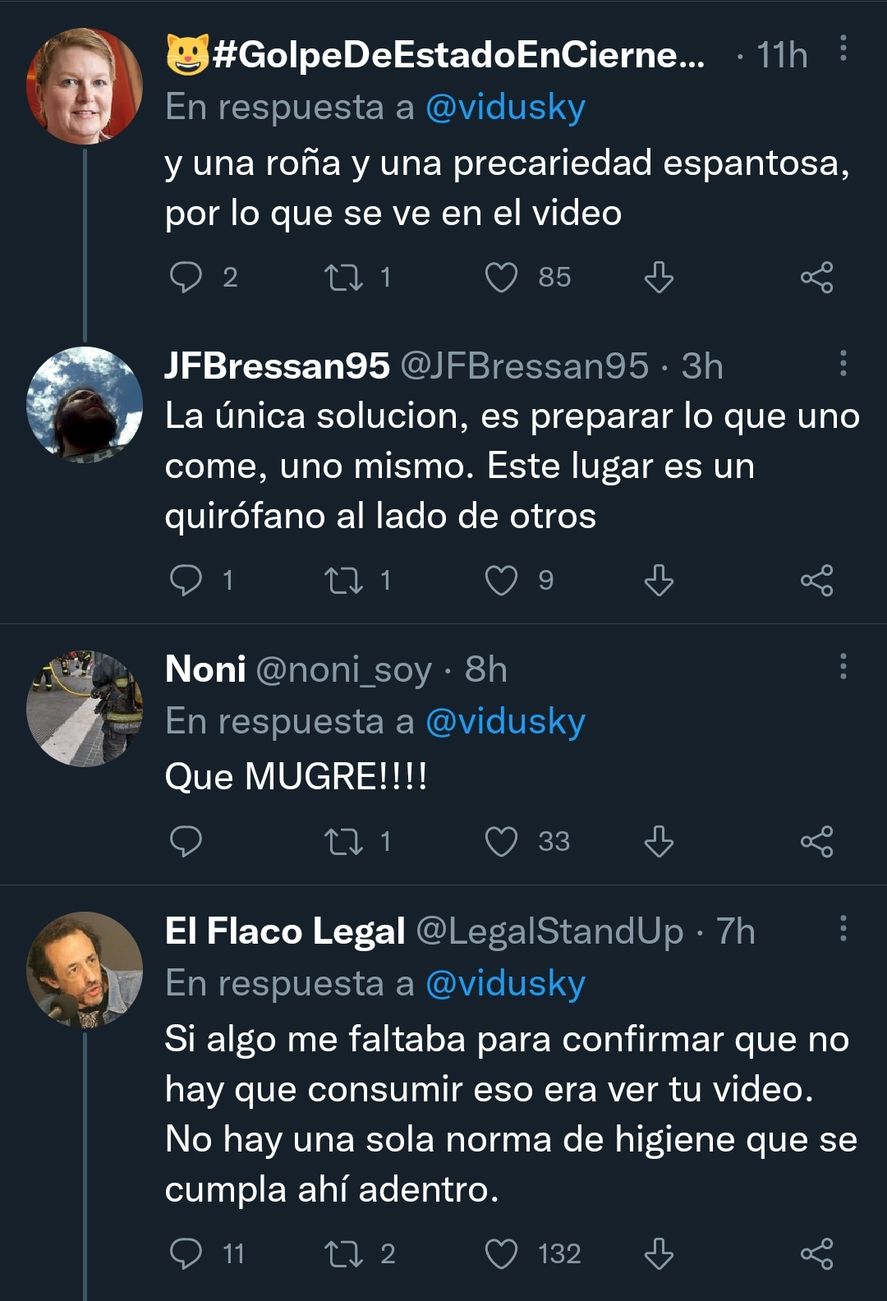Reply to the GolpeDeEstadoEnCierne tweet
This screenshot has height=1301, width=887.
(x=186, y=278)
